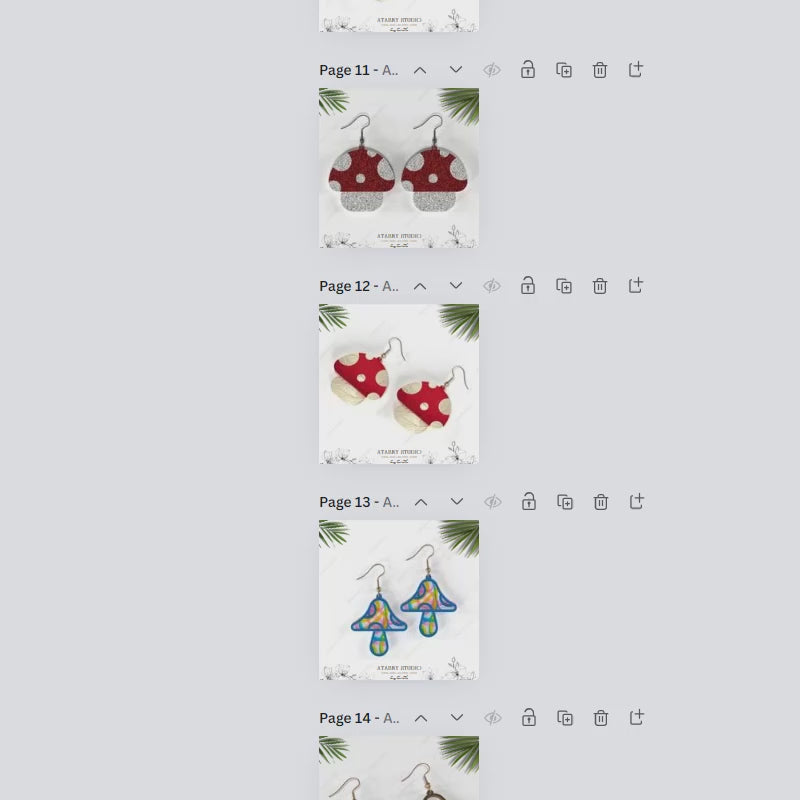Duplicate Page 11

(x=564, y=70)
